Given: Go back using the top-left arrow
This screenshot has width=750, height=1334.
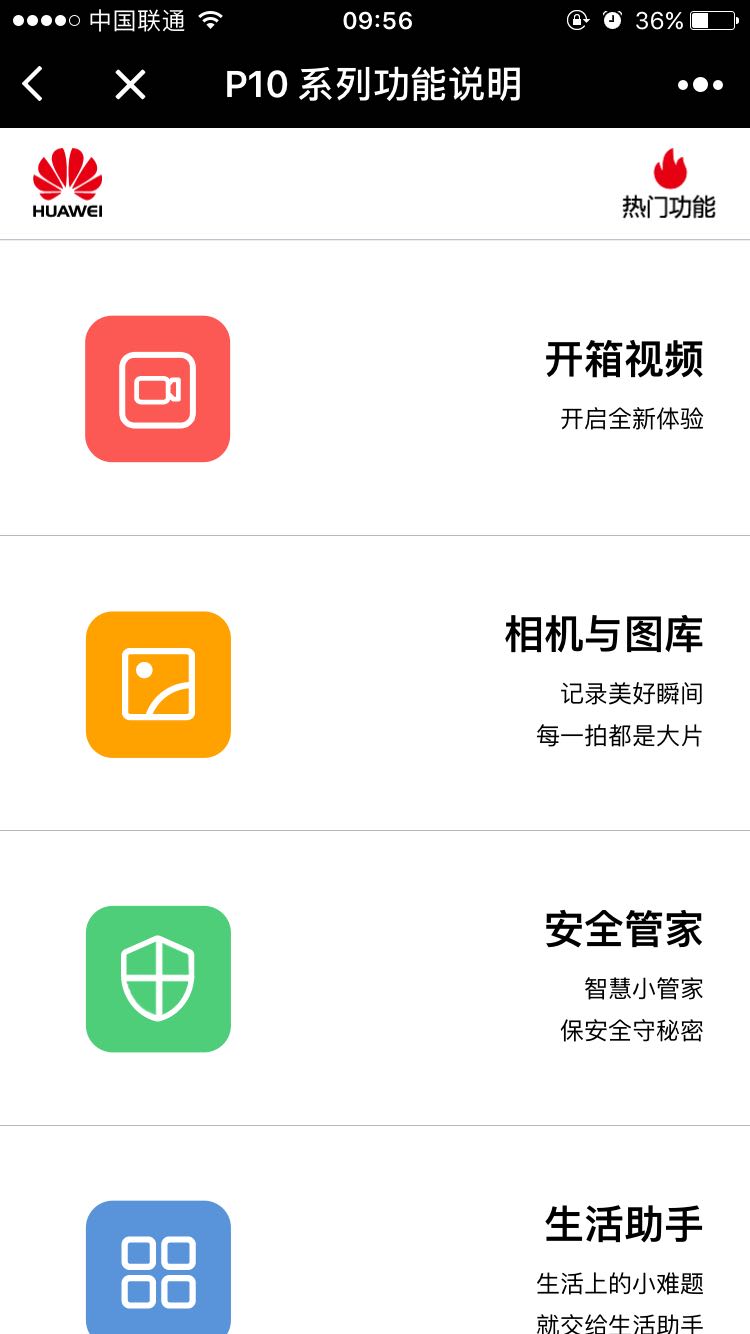Looking at the screenshot, I should tap(33, 85).
